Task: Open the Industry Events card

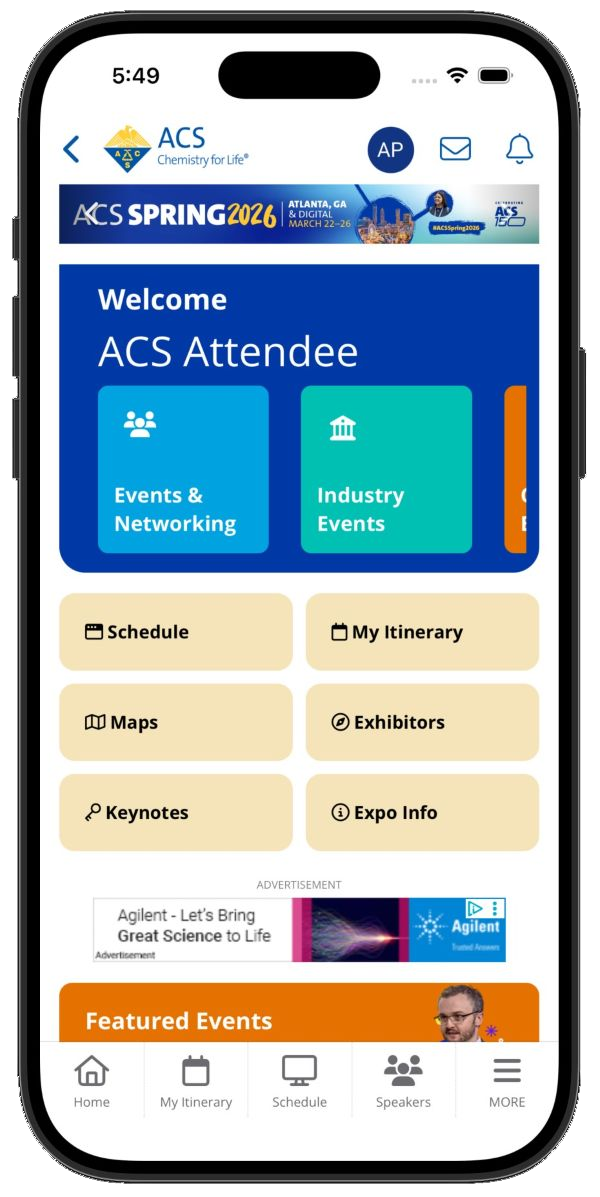Action: (386, 469)
